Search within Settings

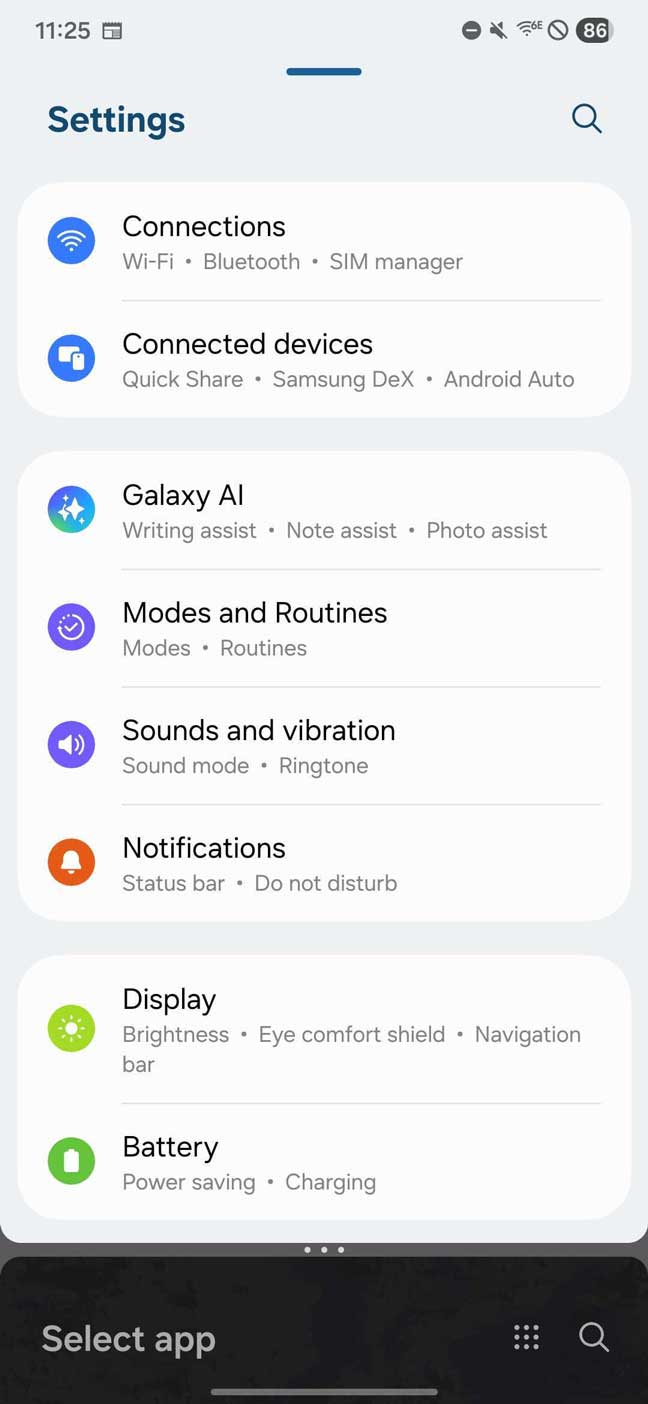586,119
